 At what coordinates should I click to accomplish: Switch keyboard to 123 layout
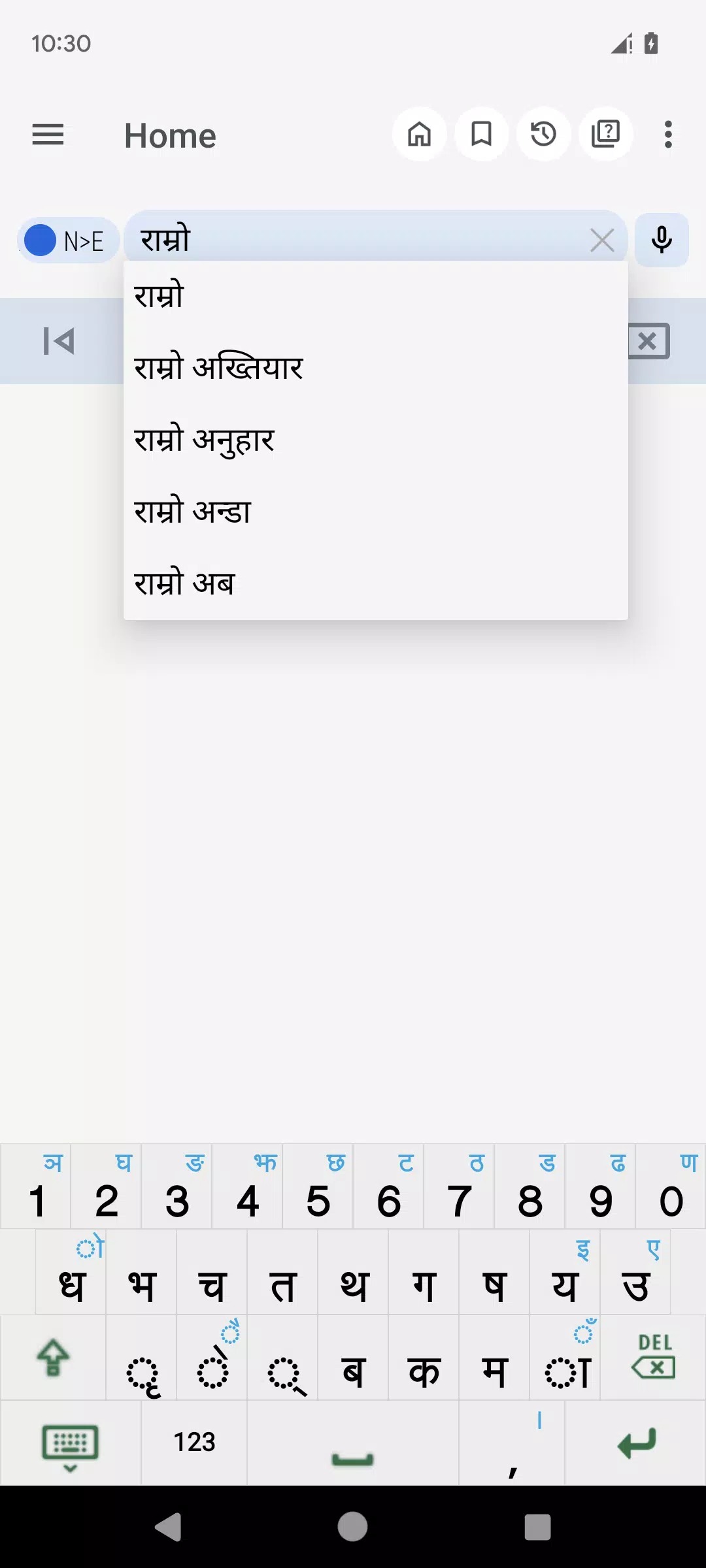(194, 1443)
